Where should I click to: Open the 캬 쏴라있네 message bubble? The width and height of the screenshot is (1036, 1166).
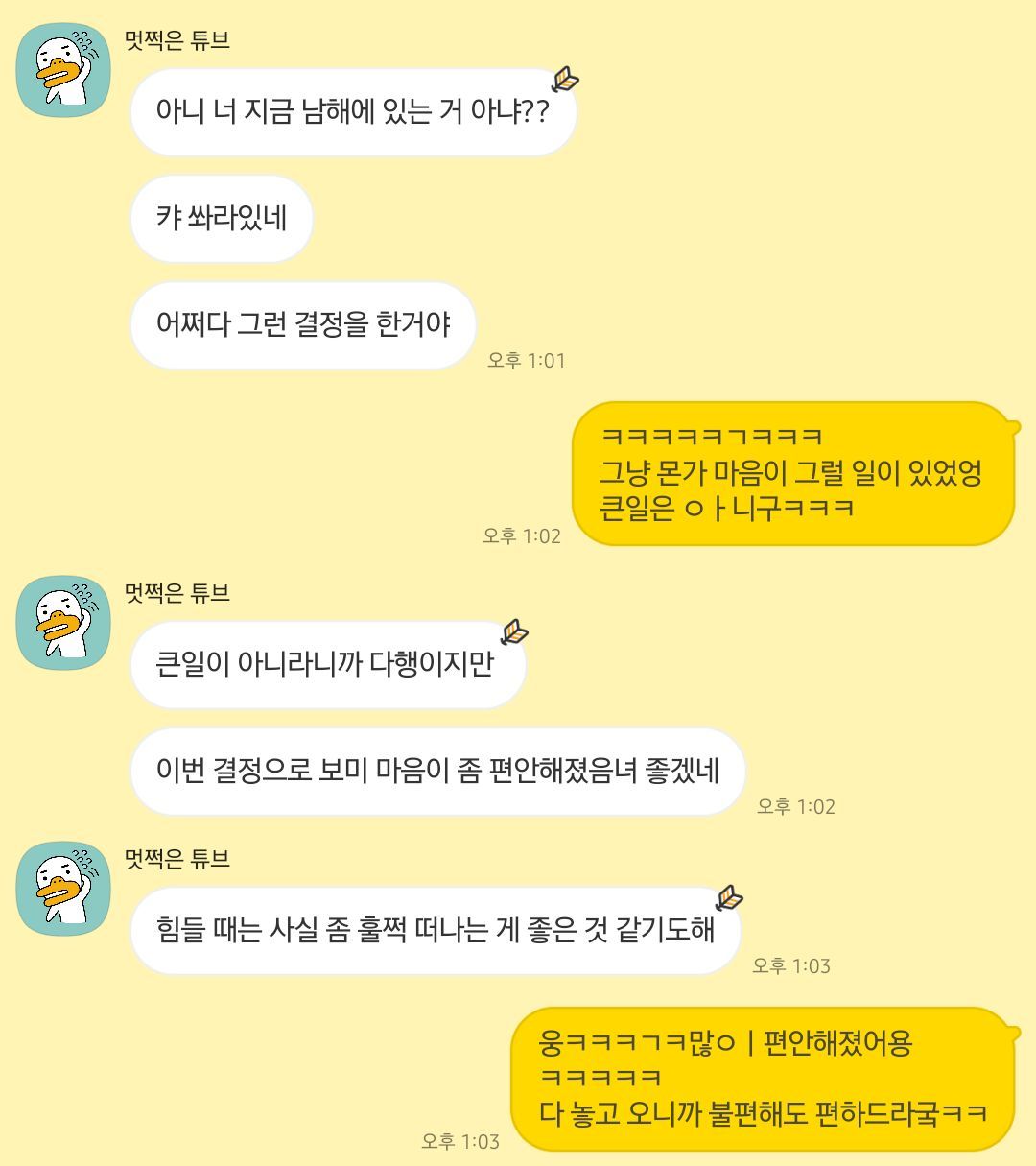pos(221,218)
